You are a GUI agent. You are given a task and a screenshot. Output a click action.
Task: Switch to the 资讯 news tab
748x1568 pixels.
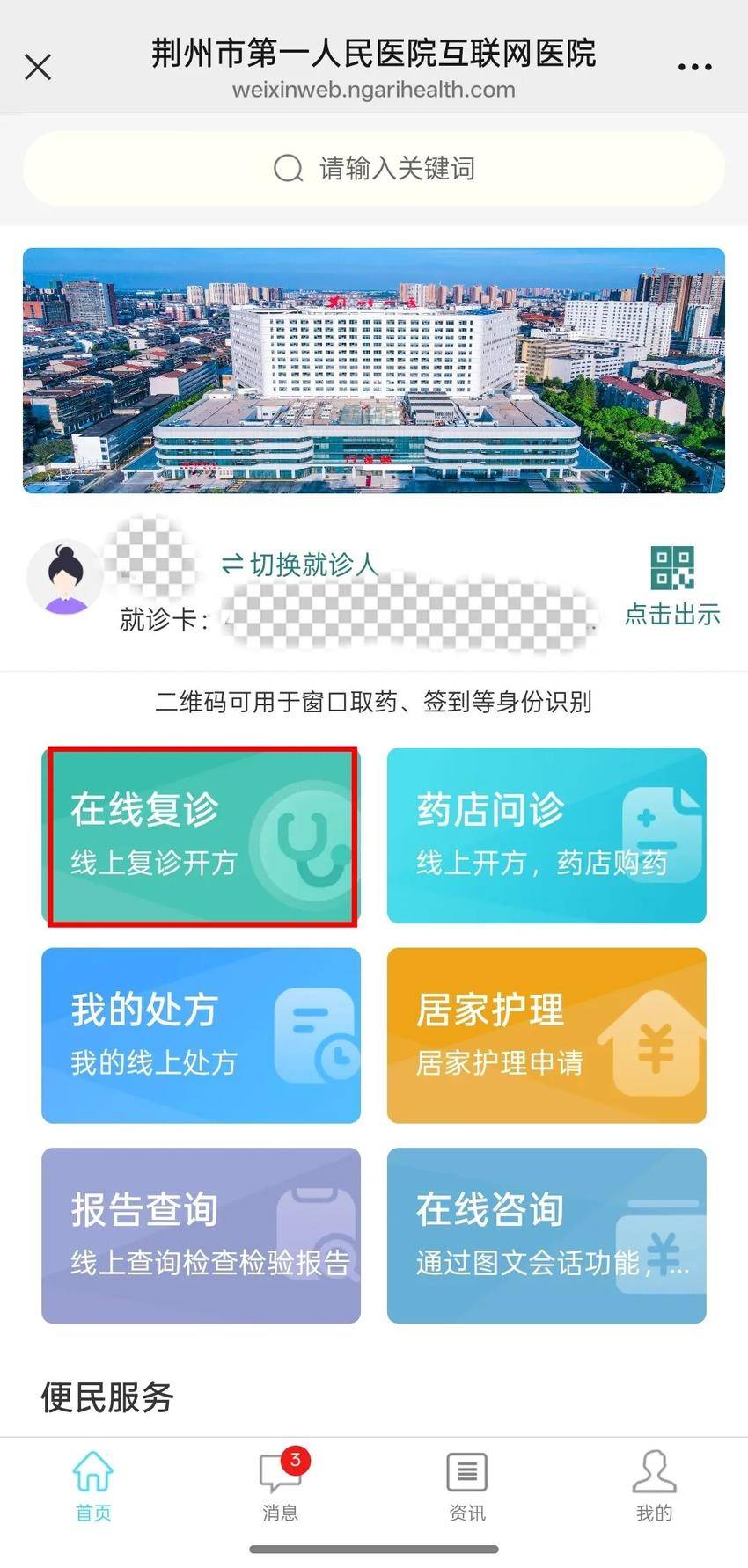(x=467, y=1484)
